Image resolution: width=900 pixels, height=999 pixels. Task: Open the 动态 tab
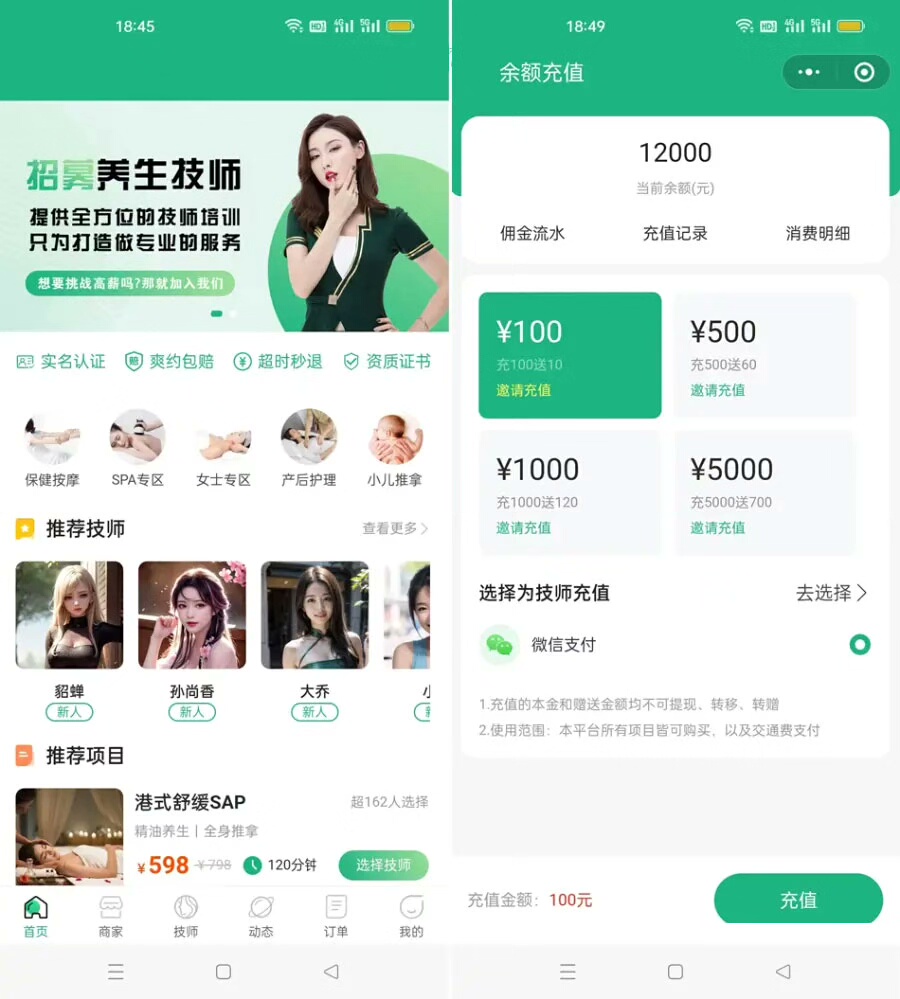pyautogui.click(x=261, y=916)
